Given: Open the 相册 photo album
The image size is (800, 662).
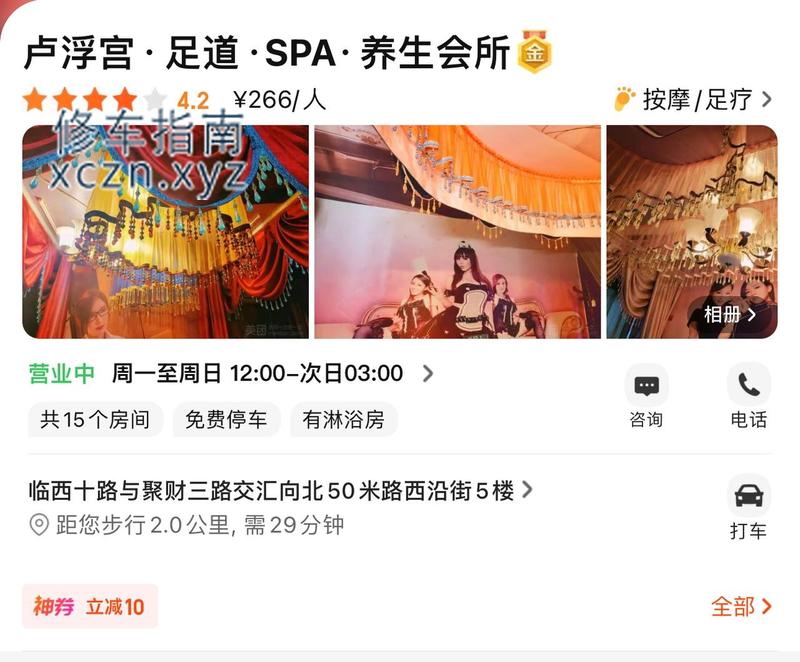Looking at the screenshot, I should coord(730,314).
